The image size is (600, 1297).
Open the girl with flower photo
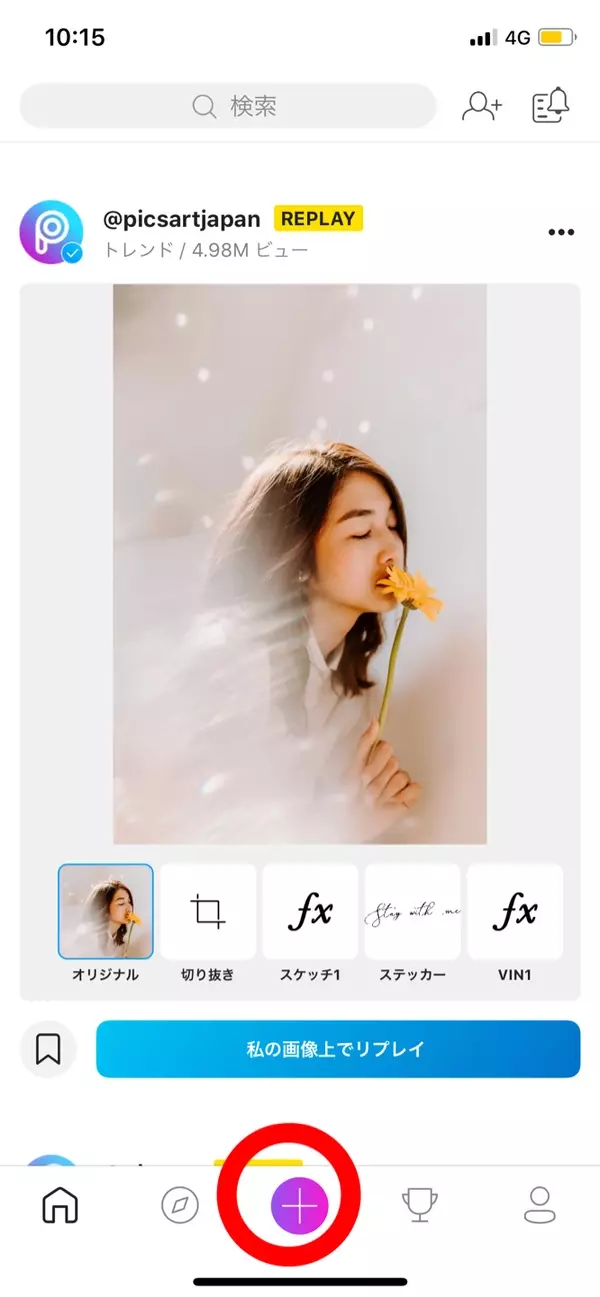pos(300,565)
